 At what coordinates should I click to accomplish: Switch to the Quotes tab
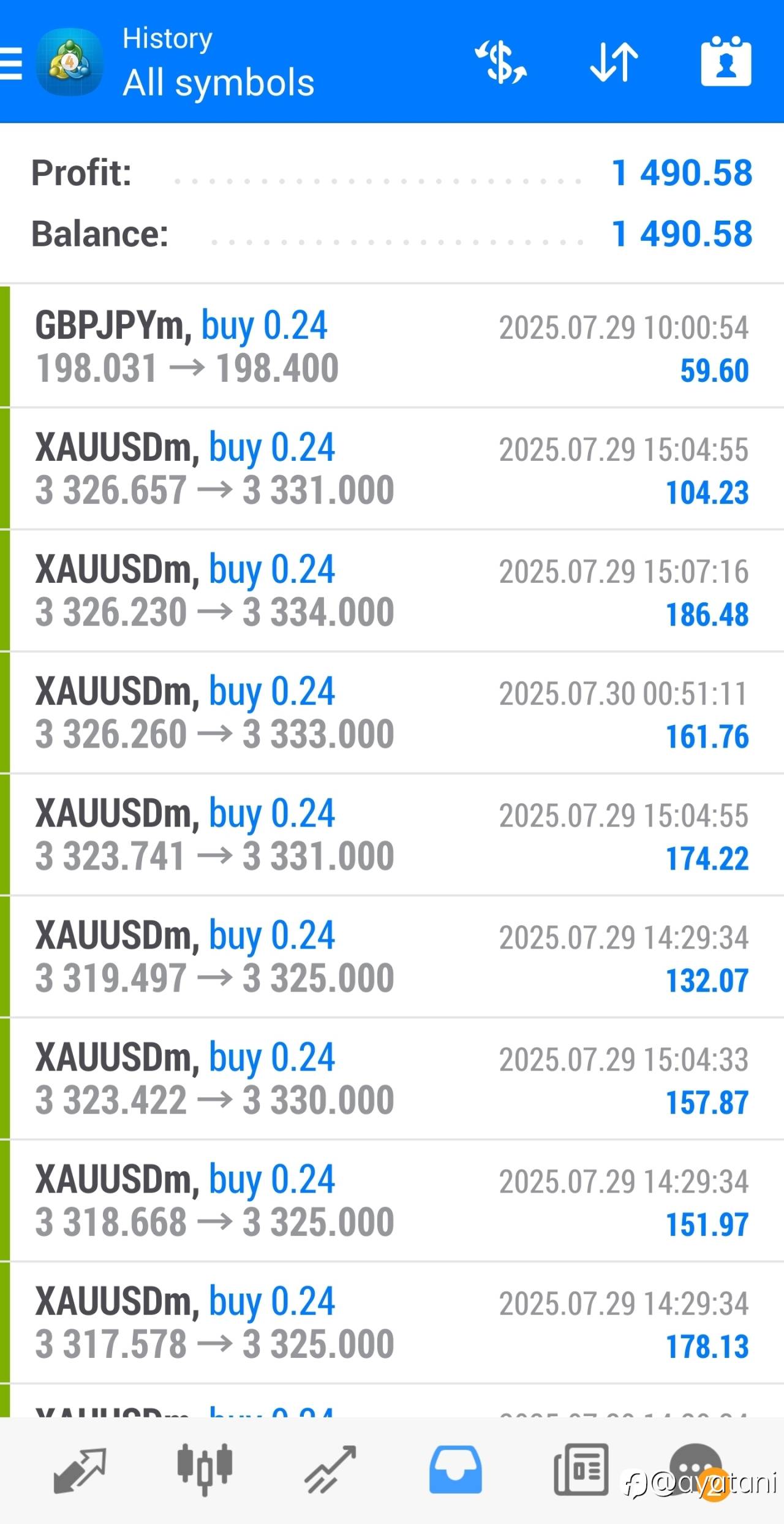point(80,1470)
